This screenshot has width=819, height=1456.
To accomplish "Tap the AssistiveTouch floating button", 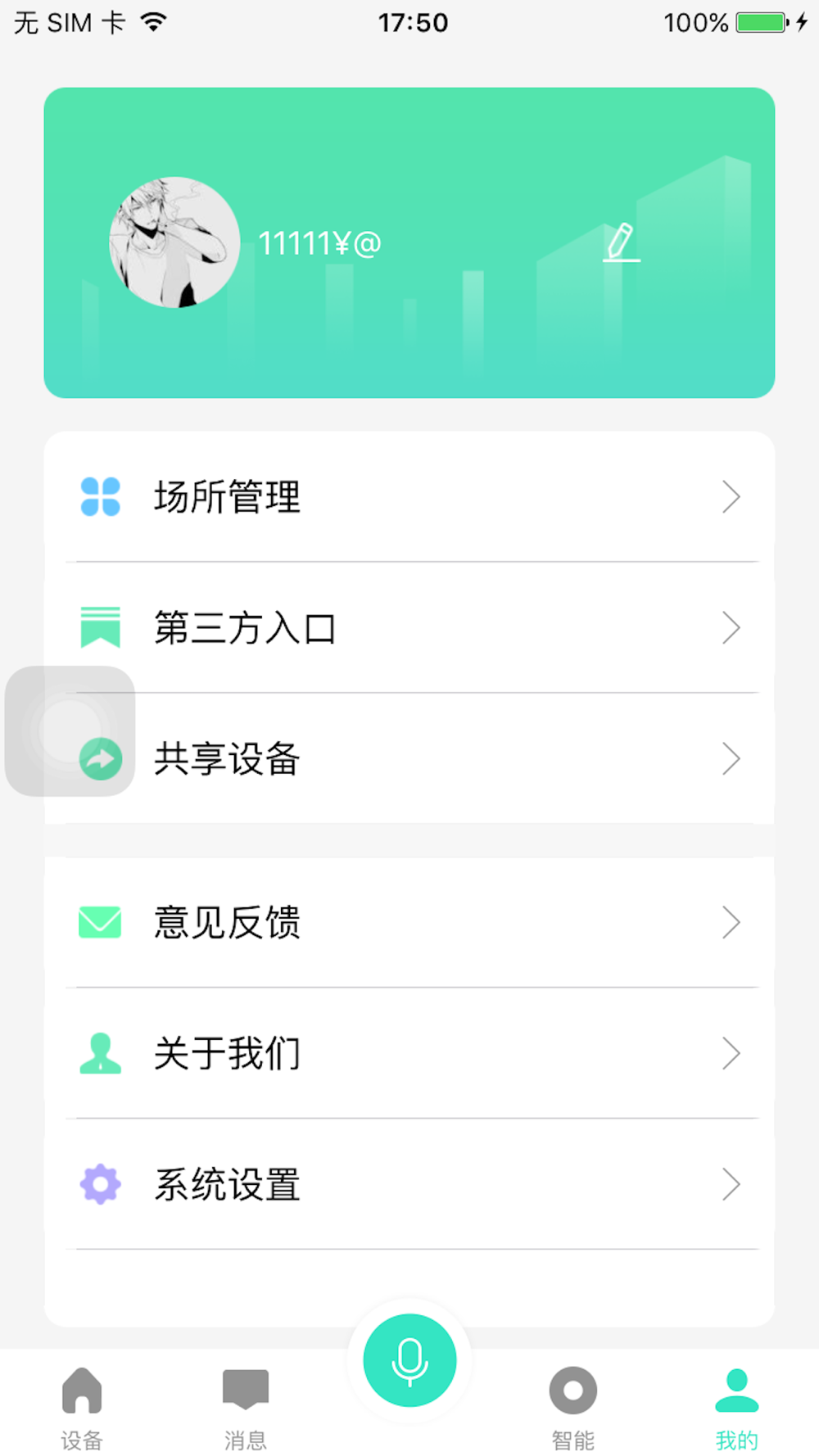I will 70,730.
